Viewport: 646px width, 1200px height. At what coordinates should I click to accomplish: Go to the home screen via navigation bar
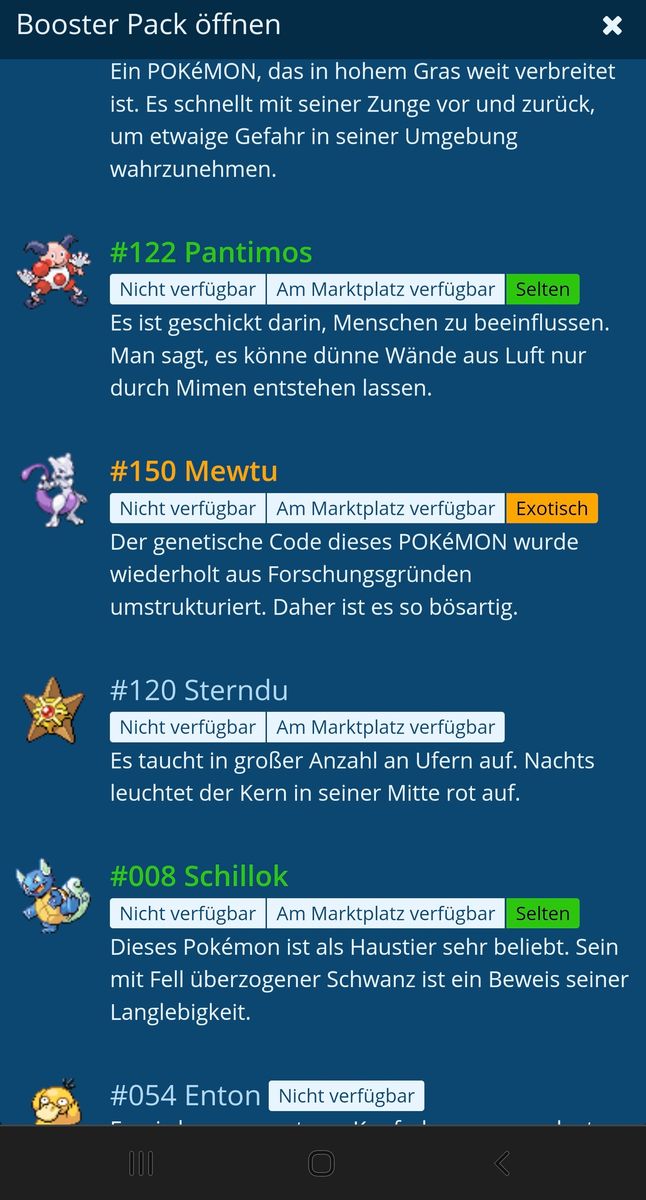[x=321, y=1163]
